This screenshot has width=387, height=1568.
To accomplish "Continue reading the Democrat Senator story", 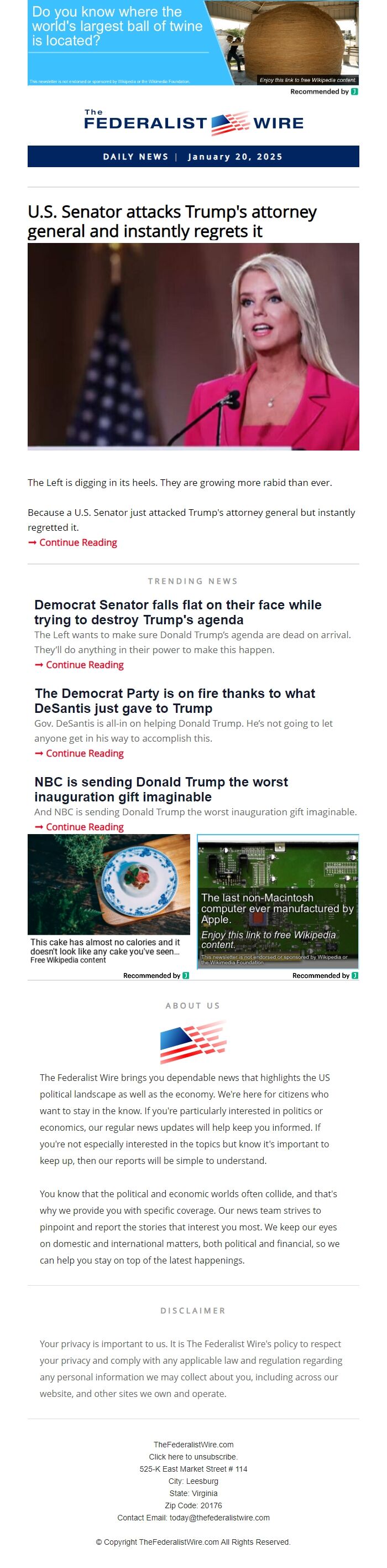I will (84, 665).
